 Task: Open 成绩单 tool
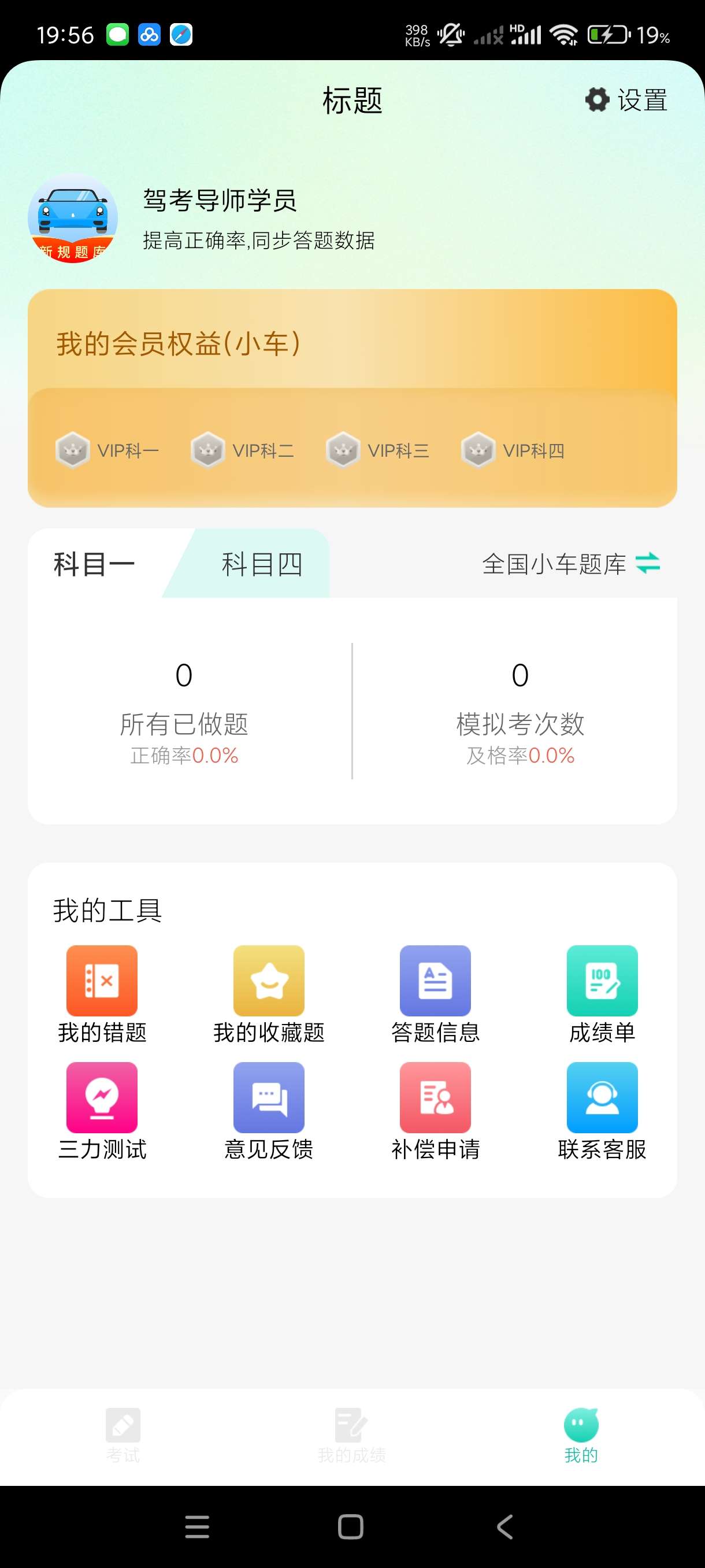click(x=602, y=993)
